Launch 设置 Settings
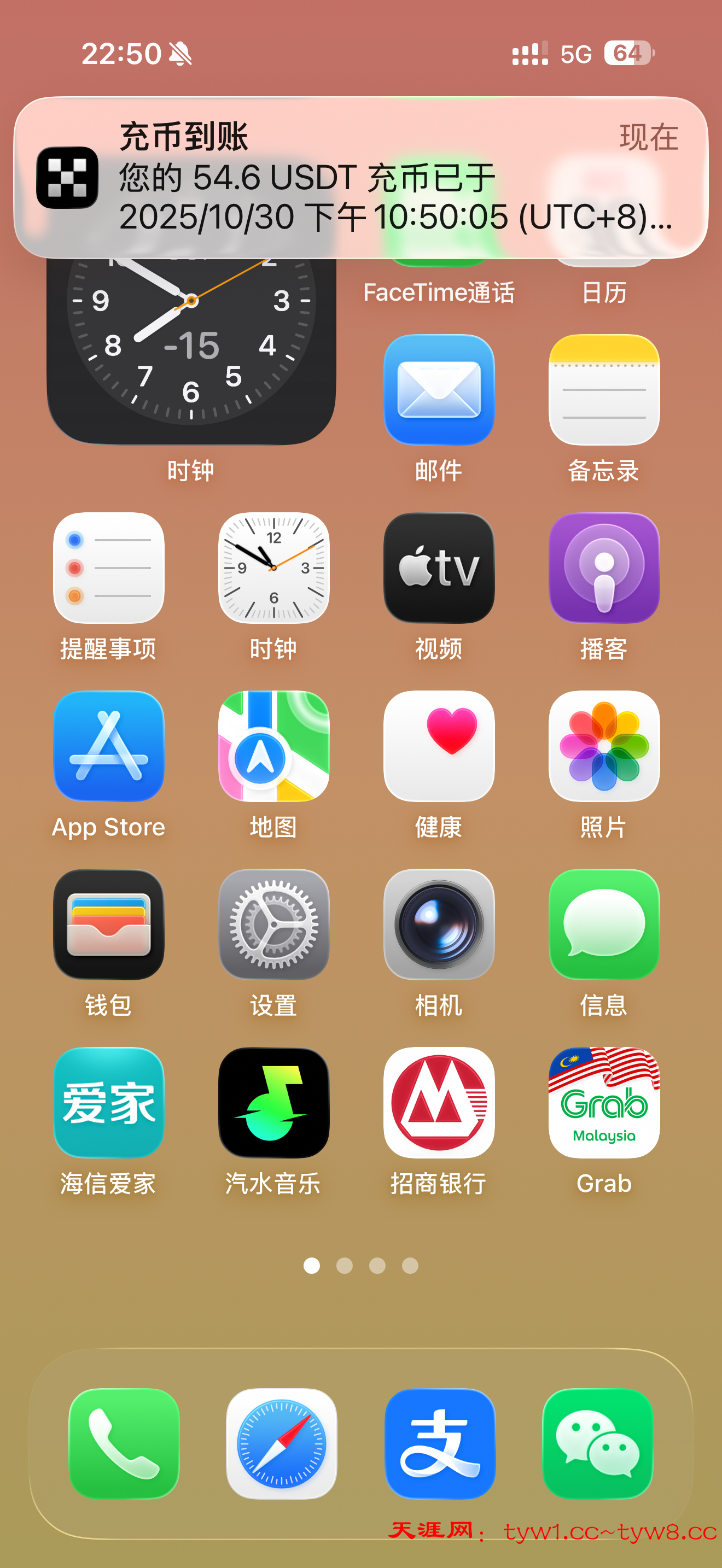 click(273, 924)
